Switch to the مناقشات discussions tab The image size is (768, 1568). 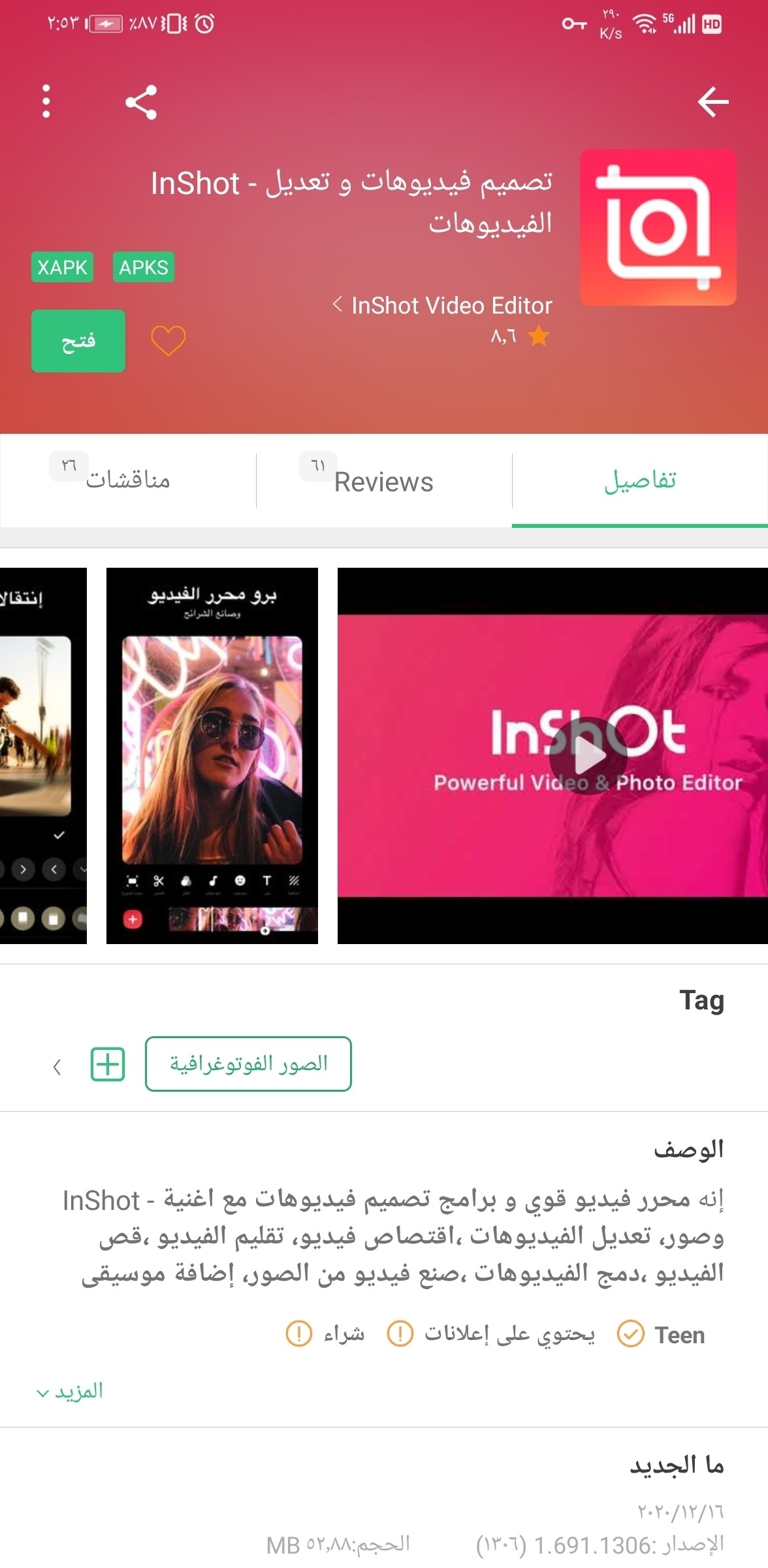128,481
